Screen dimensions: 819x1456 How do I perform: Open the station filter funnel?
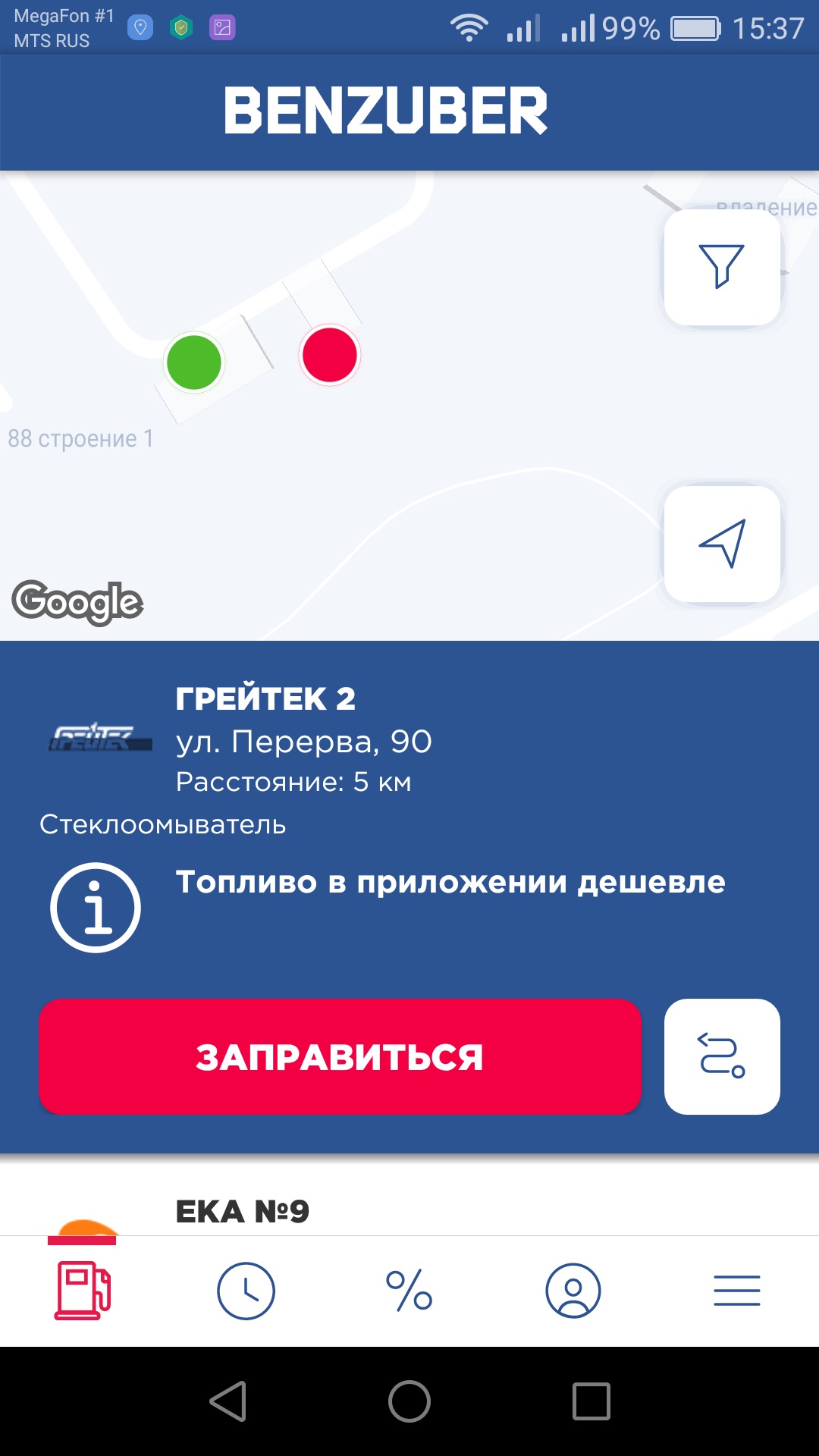722,267
